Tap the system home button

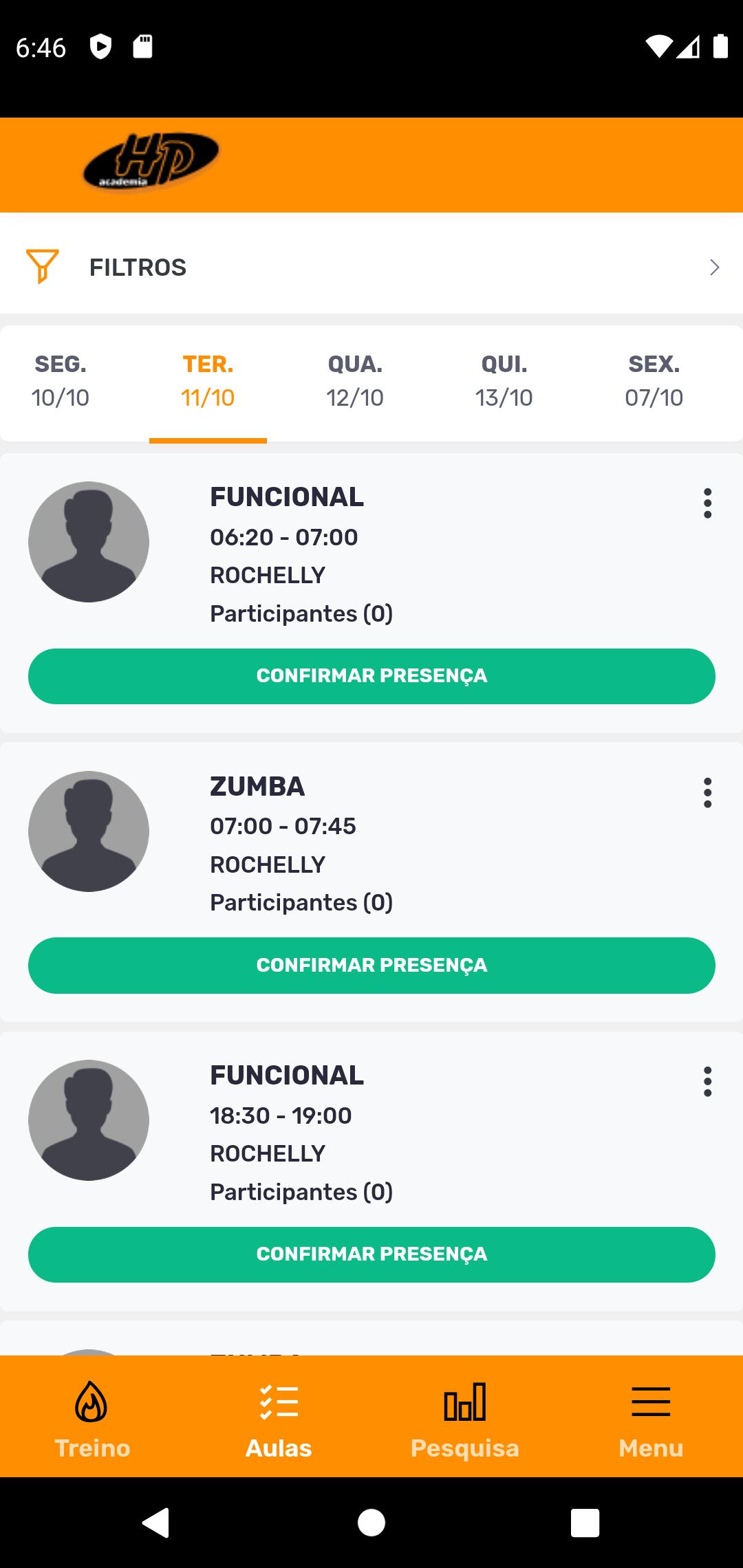point(371,1523)
